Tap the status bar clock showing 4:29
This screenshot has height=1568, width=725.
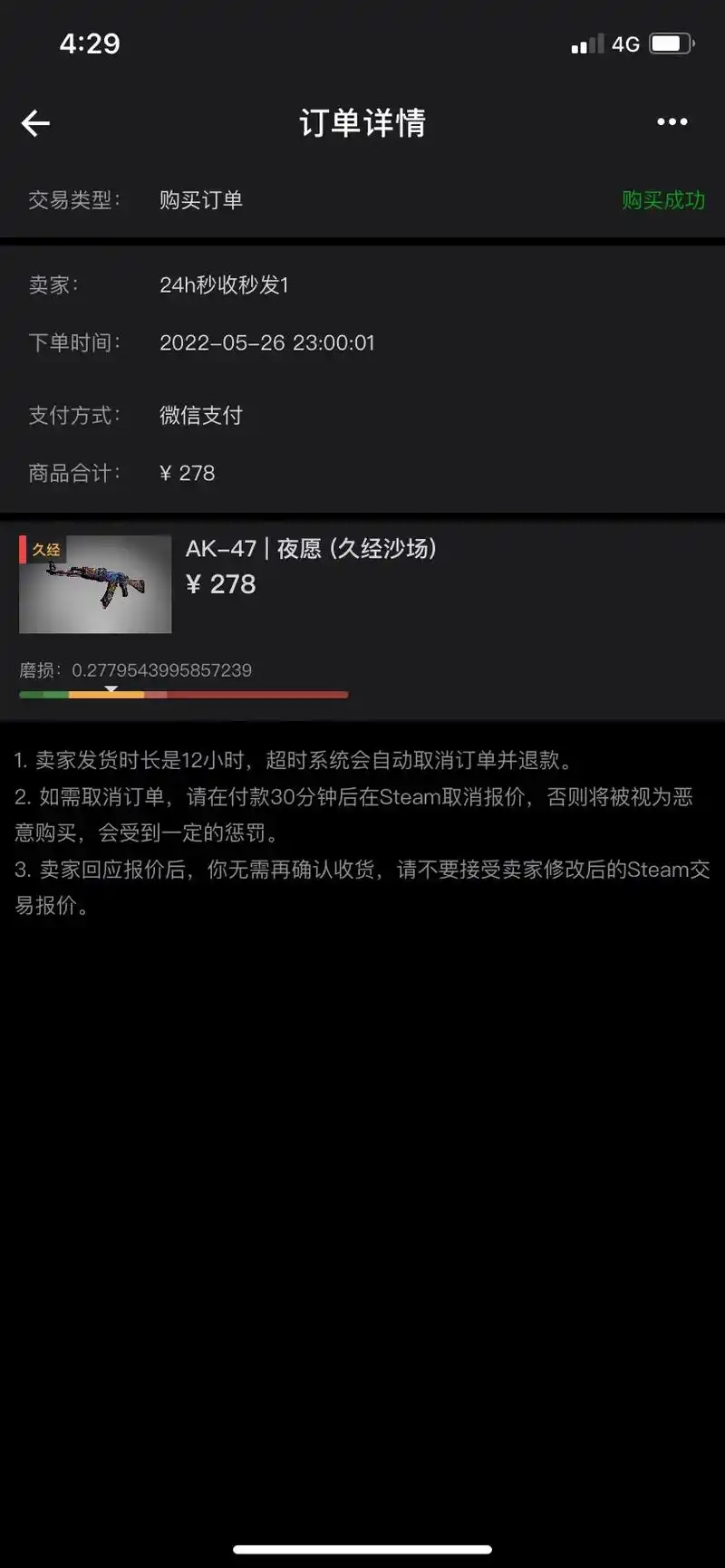(x=89, y=43)
